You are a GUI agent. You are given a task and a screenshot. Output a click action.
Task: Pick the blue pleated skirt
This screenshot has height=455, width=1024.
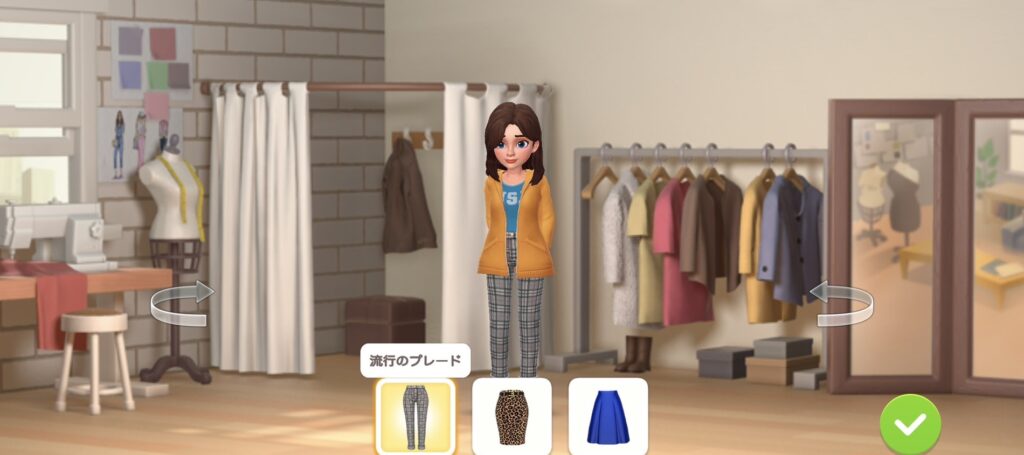[x=607, y=417]
